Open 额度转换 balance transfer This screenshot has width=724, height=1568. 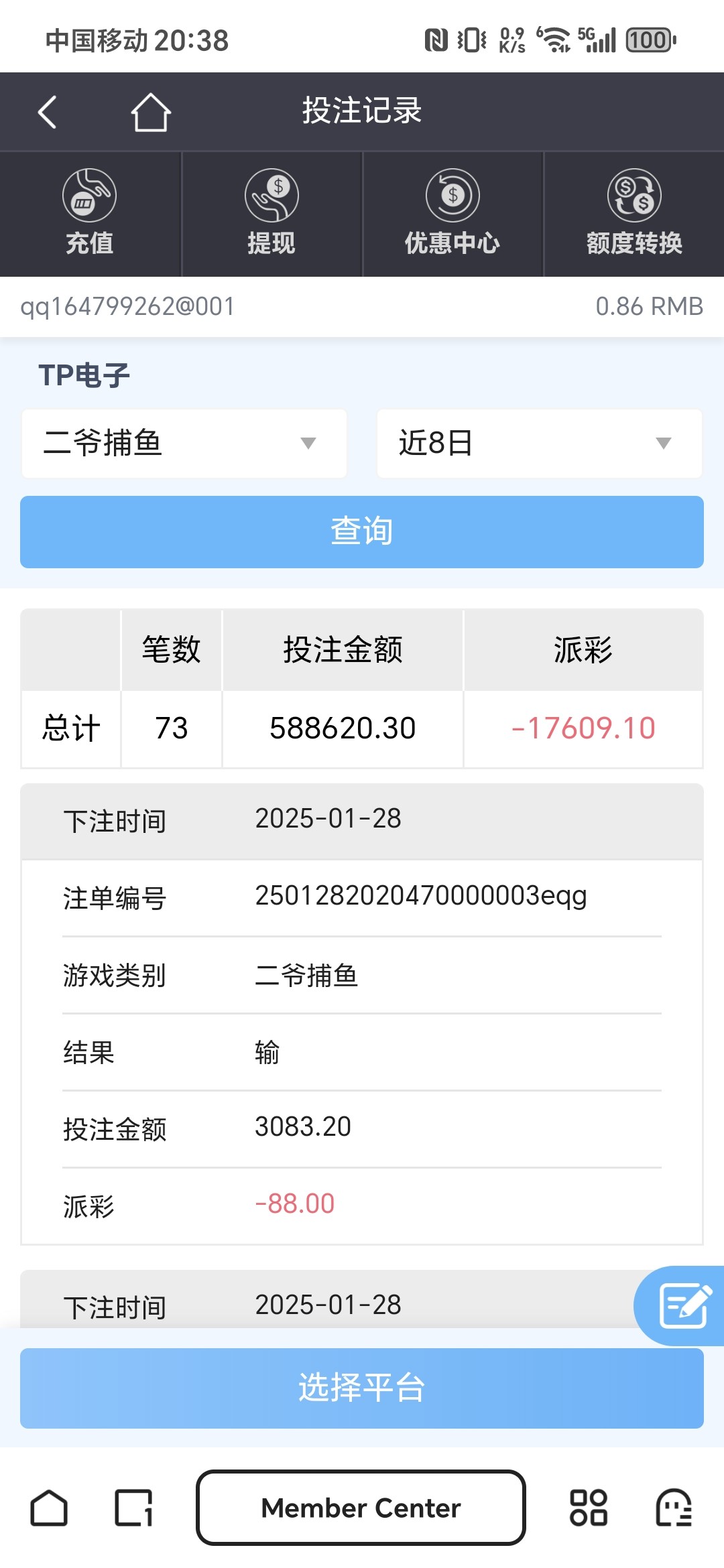[634, 213]
